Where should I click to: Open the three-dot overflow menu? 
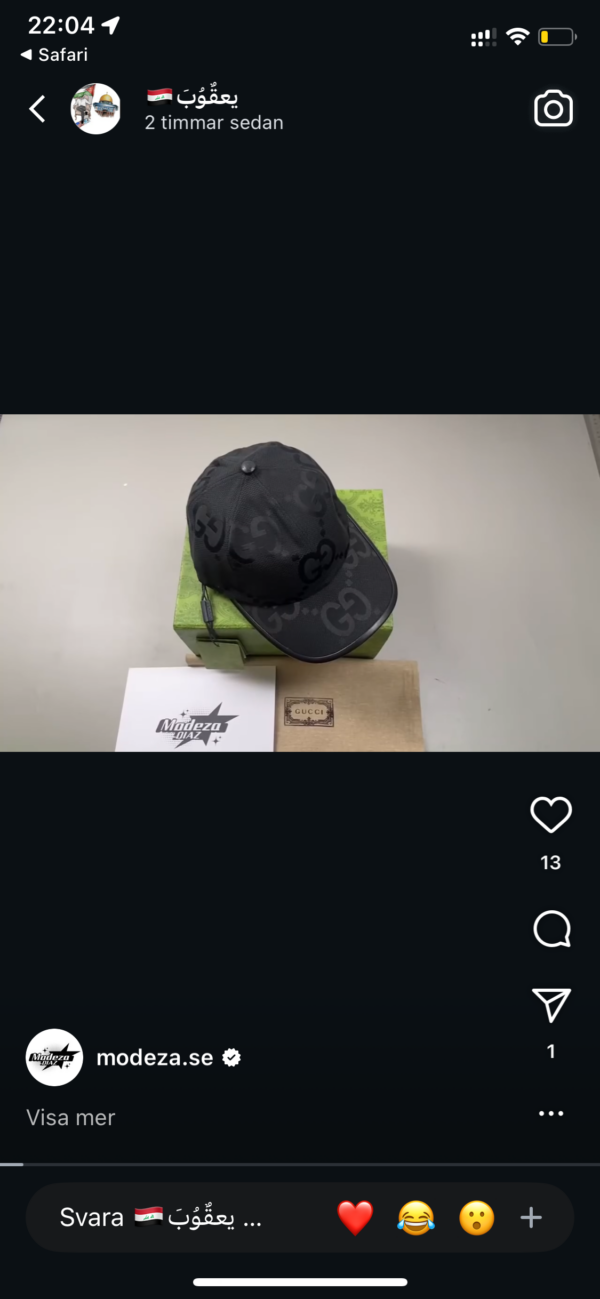pos(551,1113)
